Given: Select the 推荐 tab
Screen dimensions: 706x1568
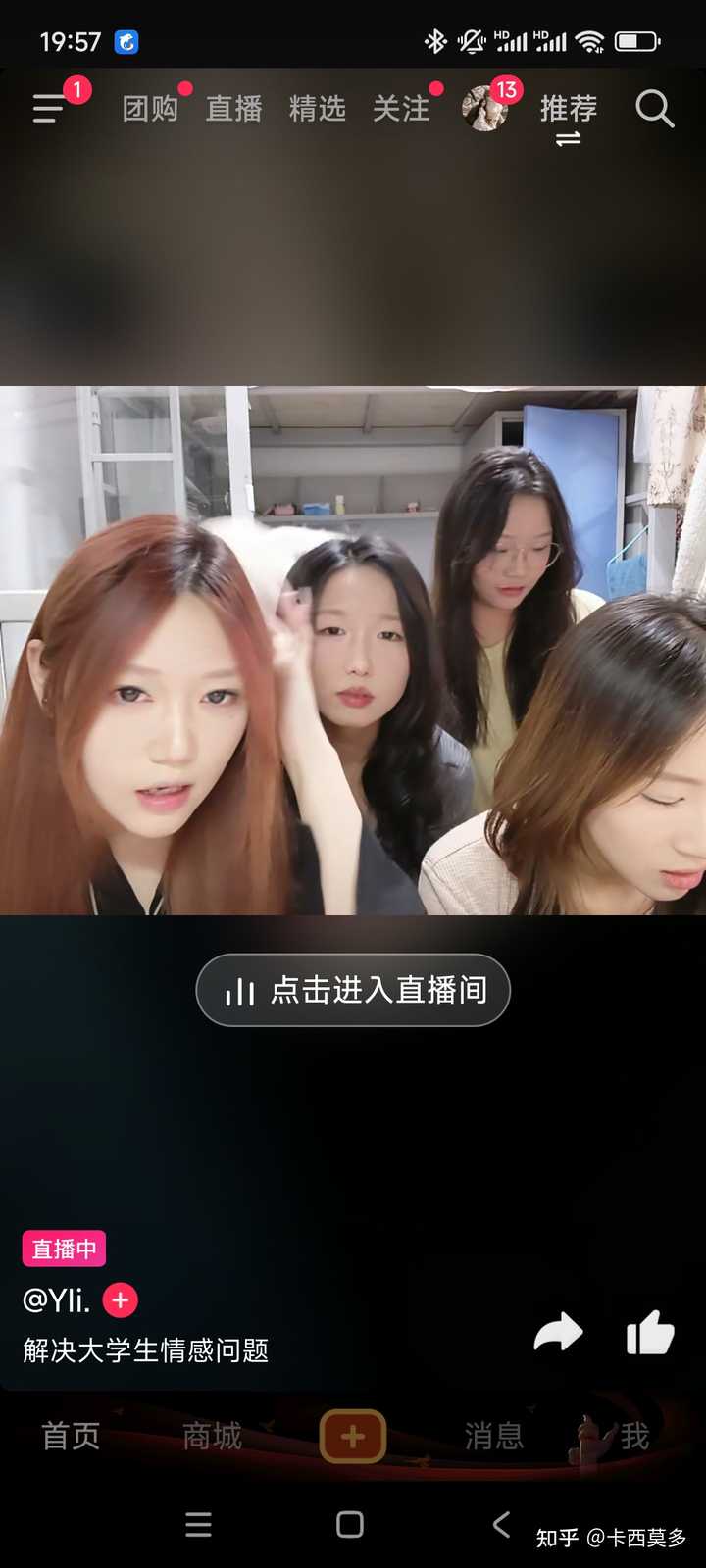Looking at the screenshot, I should (568, 108).
